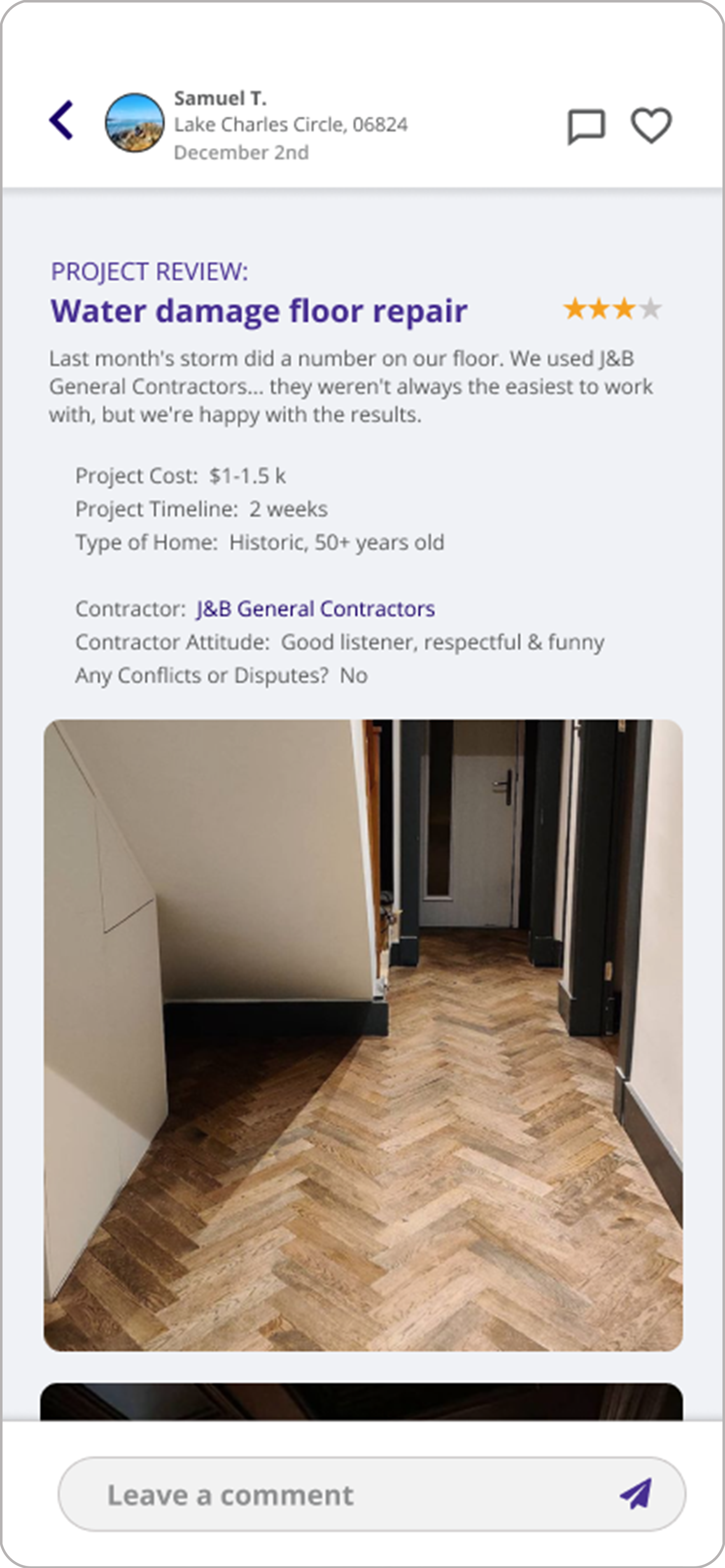The image size is (725, 1568).
Task: Focus the Leave a comment field
Action: point(341,1495)
